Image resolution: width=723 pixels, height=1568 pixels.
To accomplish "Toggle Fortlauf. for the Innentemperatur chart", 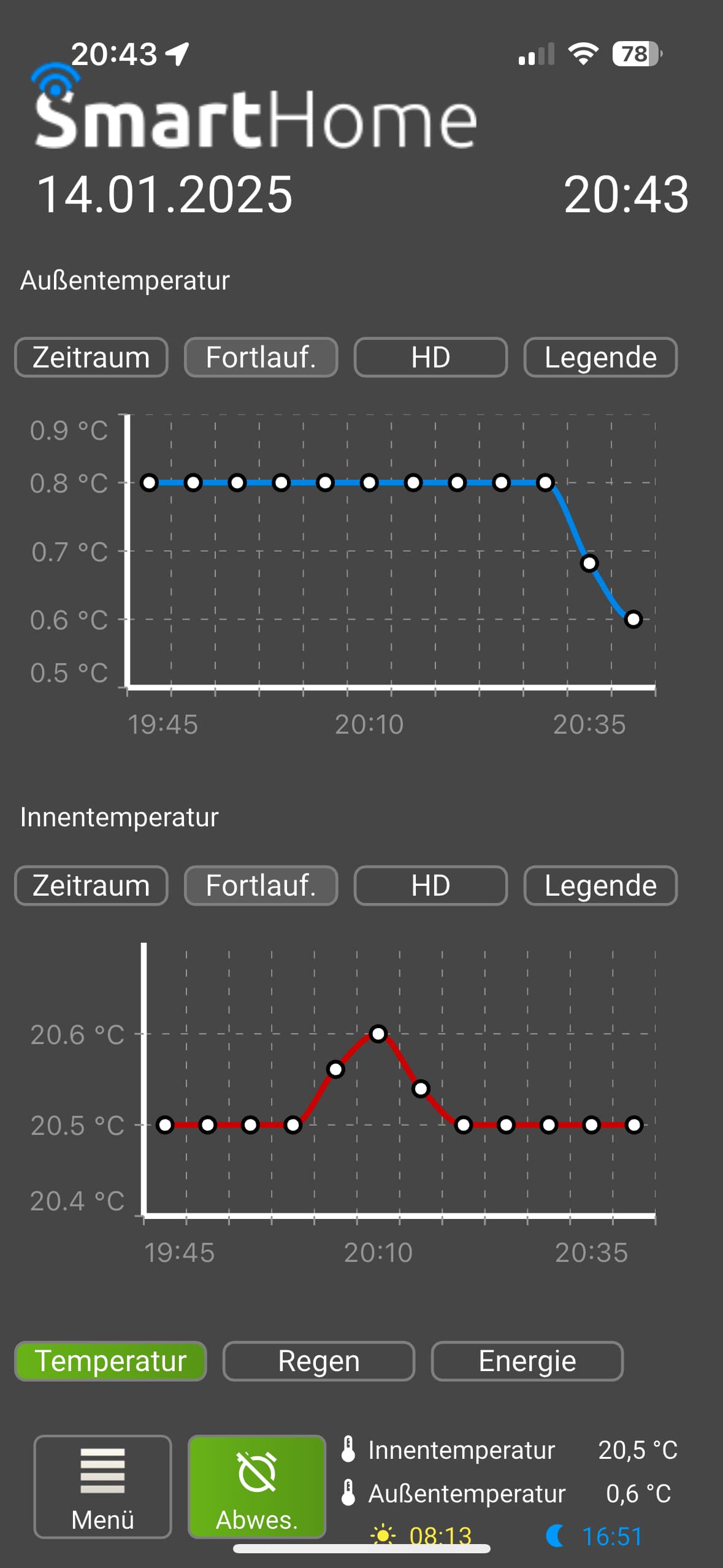I will (x=261, y=885).
